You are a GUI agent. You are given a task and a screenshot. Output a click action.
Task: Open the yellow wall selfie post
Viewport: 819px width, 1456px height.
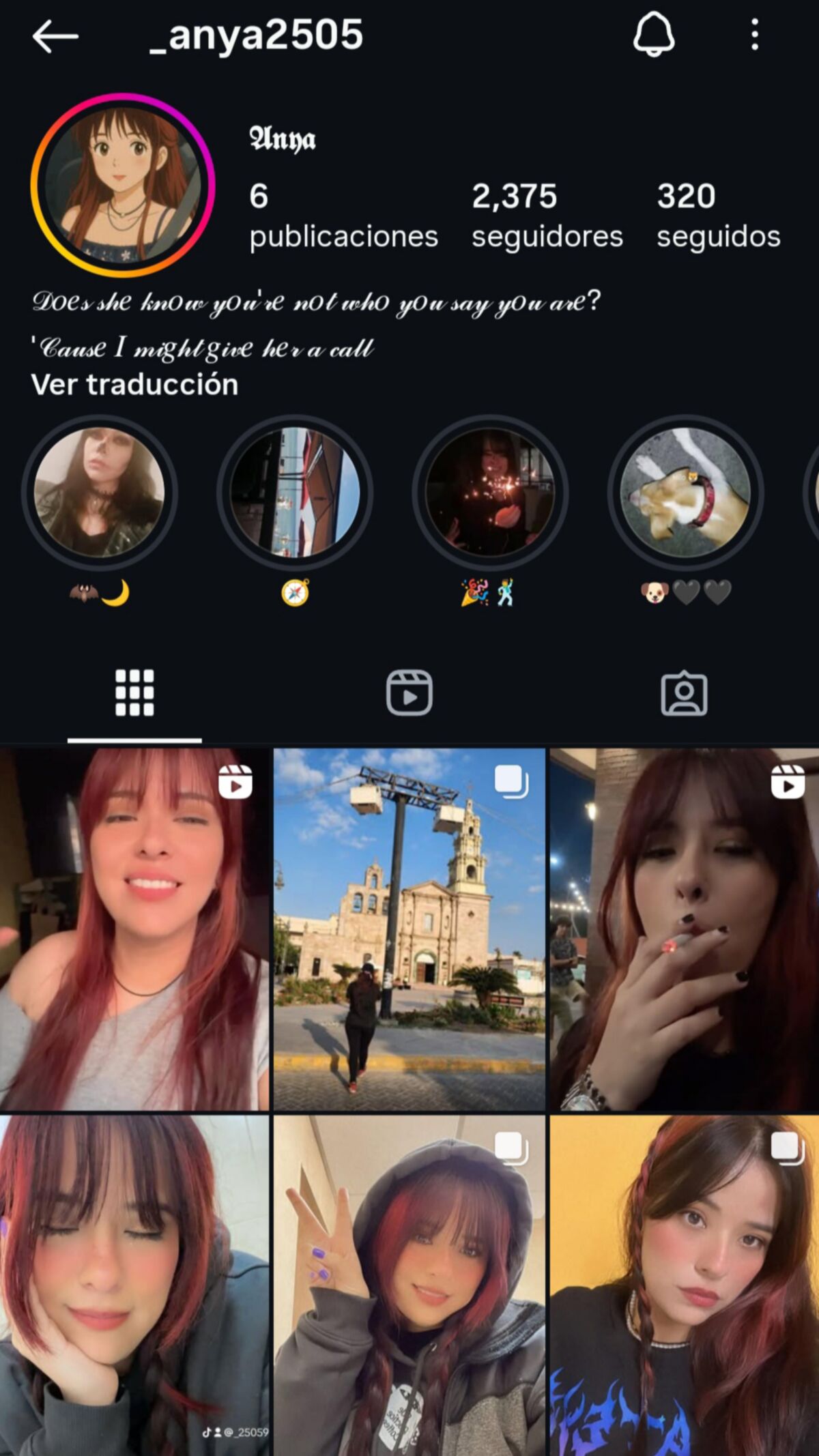click(684, 1284)
